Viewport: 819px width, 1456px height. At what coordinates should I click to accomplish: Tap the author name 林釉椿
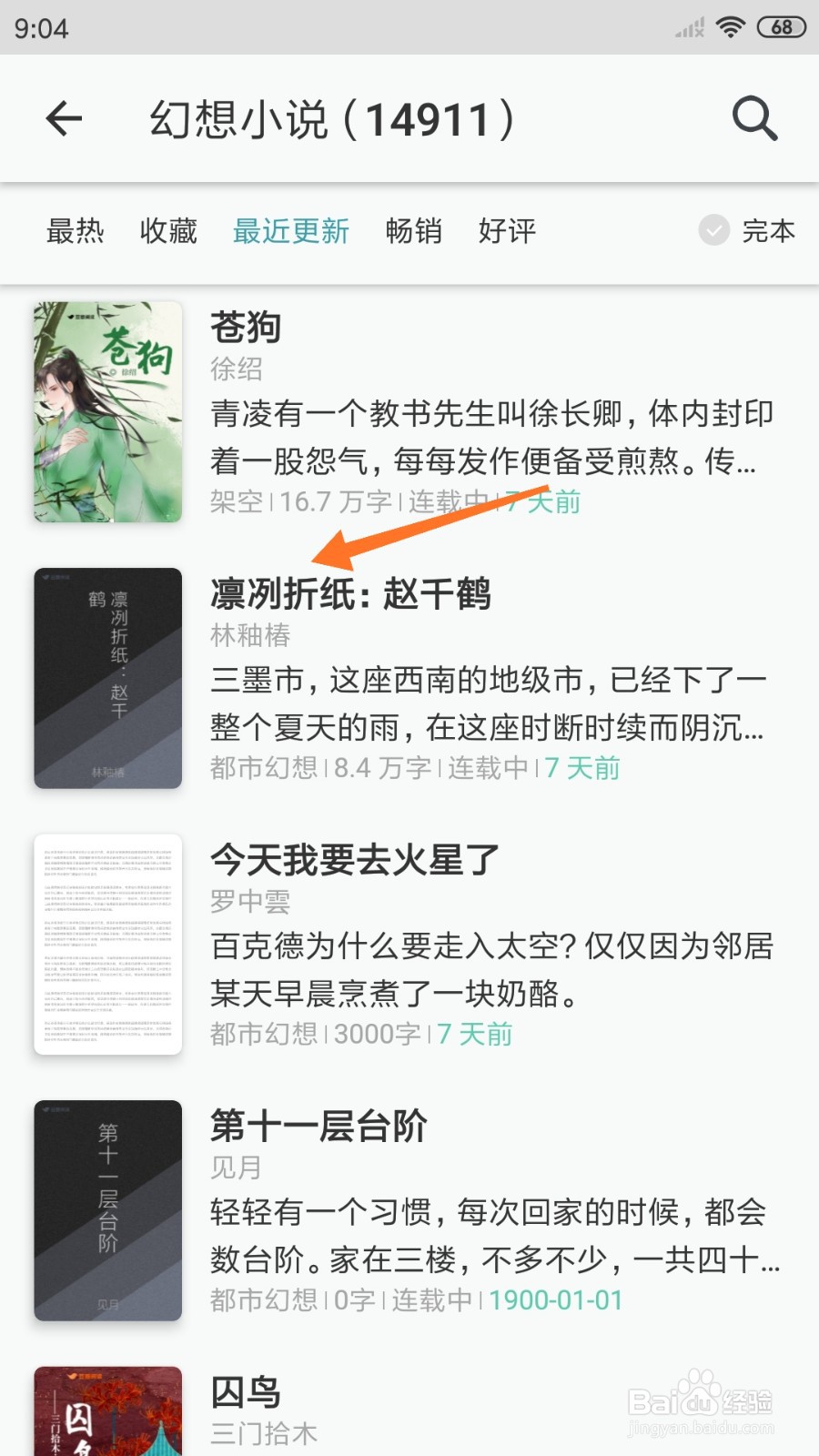(x=247, y=637)
